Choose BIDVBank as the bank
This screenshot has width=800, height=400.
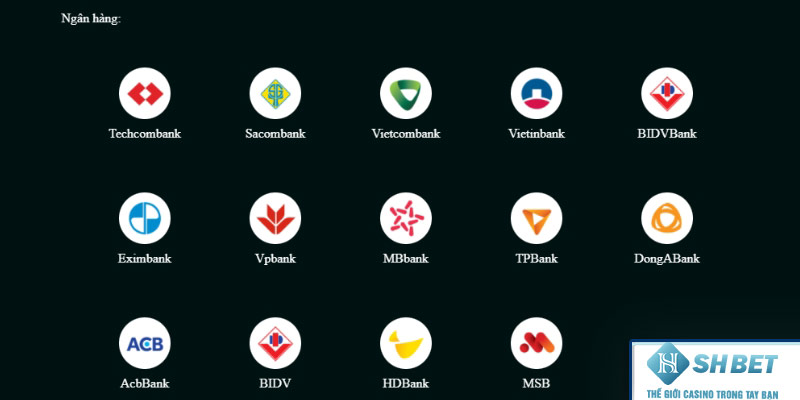click(x=667, y=94)
